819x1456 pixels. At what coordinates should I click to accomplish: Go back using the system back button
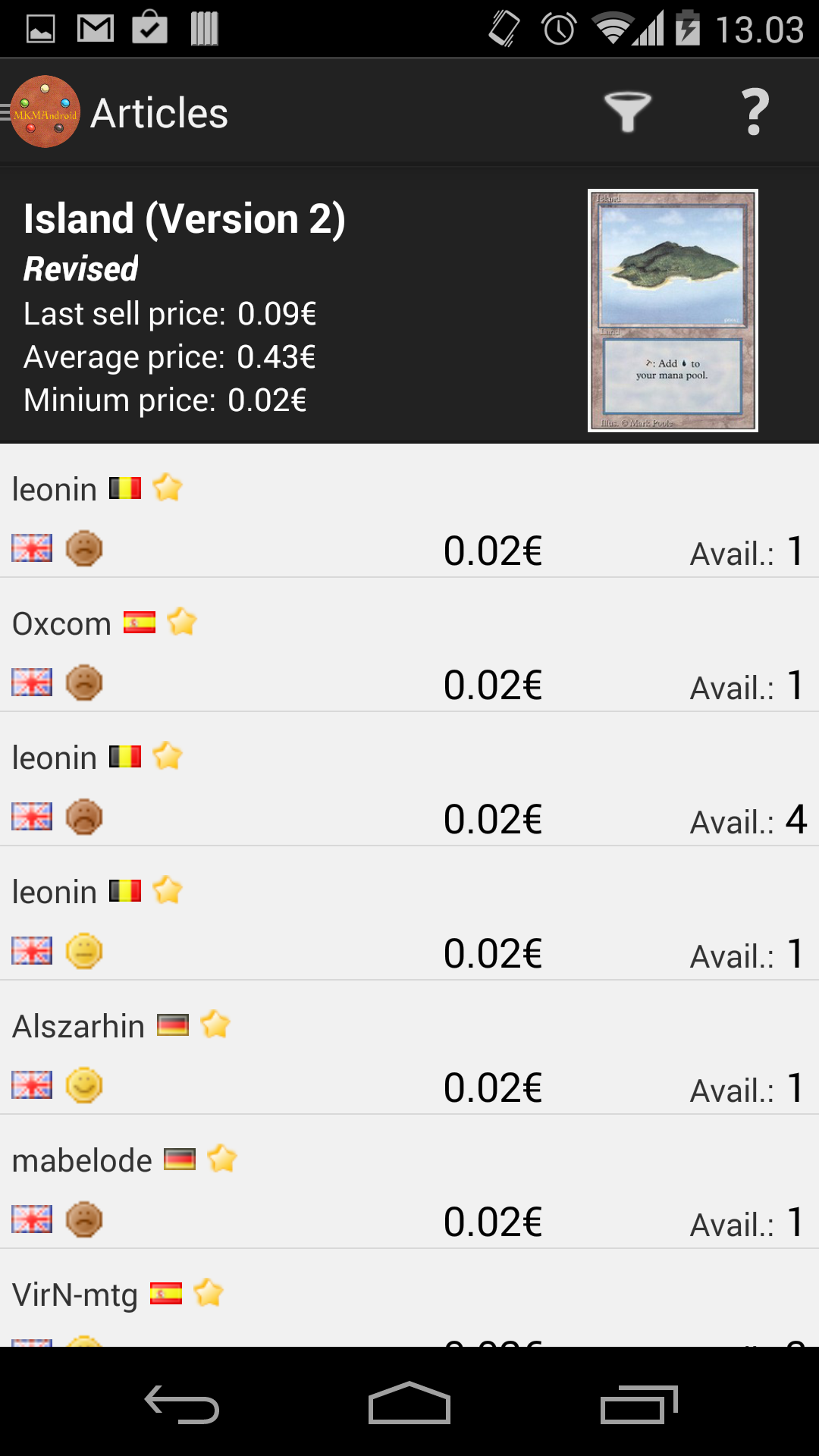pos(182,1404)
